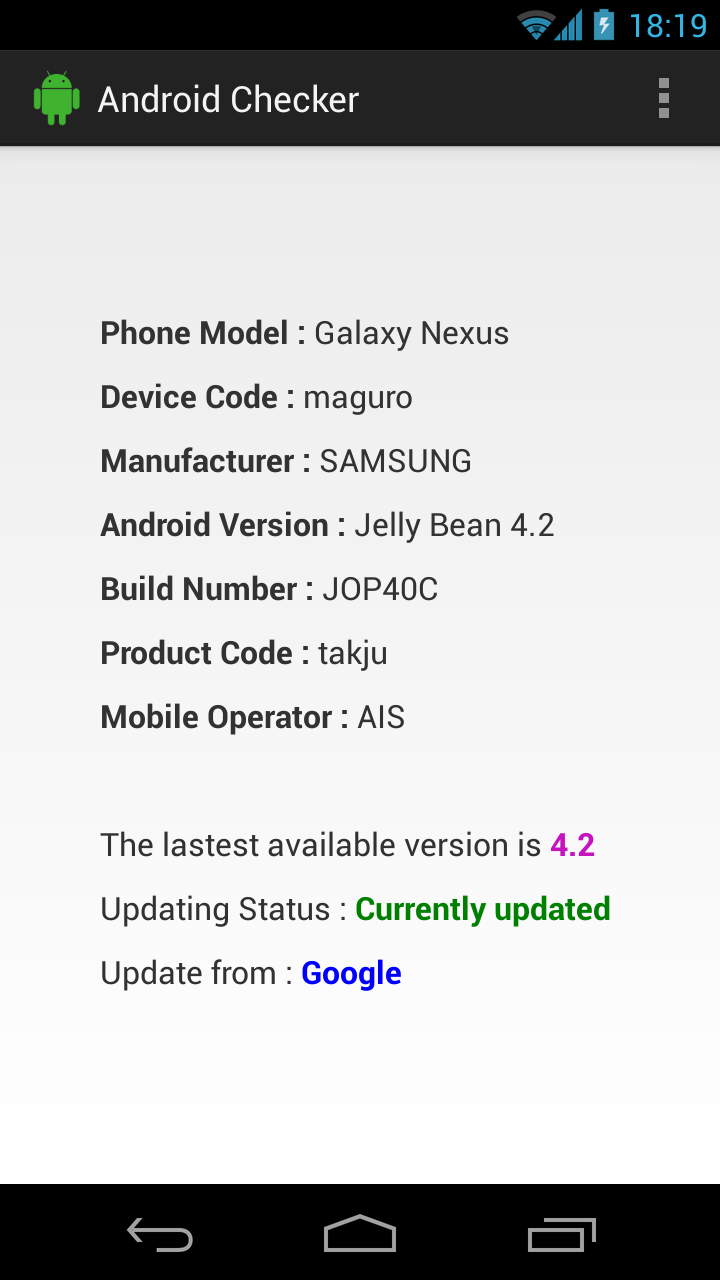
Task: Click the Android robot app icon
Action: [57, 97]
